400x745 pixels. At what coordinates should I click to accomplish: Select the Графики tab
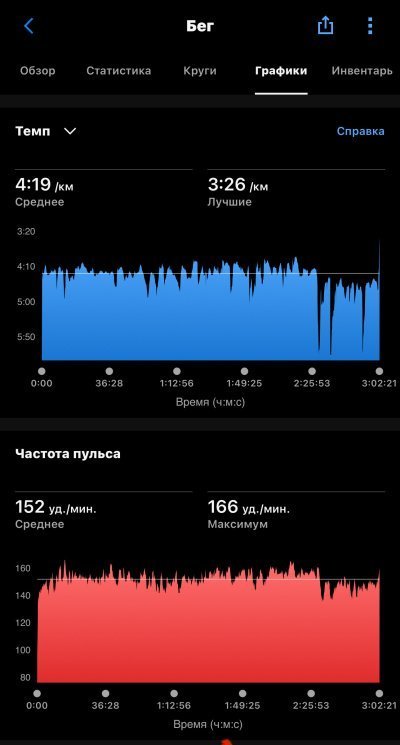click(281, 71)
